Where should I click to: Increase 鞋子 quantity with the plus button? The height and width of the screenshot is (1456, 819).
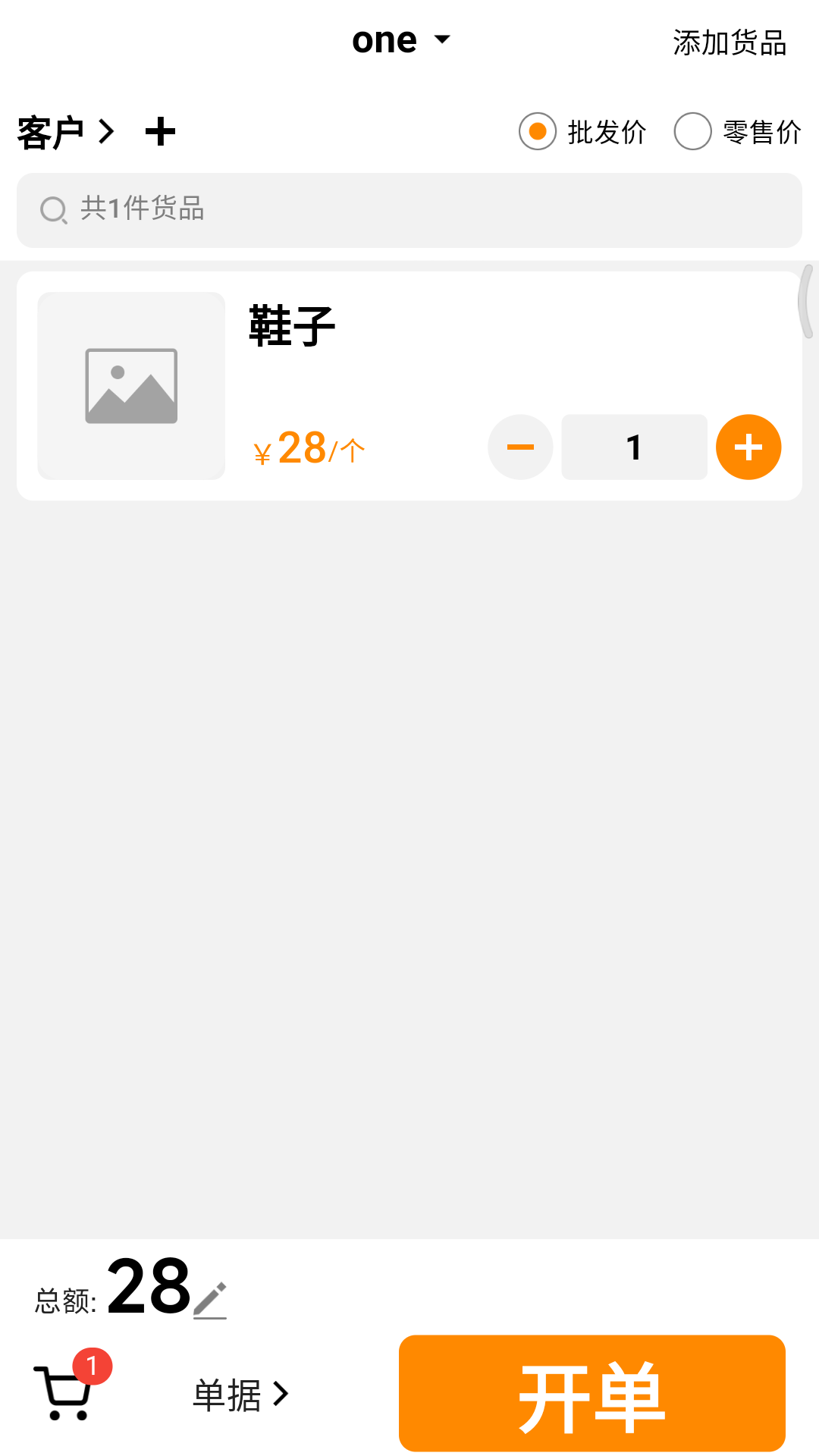pyautogui.click(x=748, y=447)
